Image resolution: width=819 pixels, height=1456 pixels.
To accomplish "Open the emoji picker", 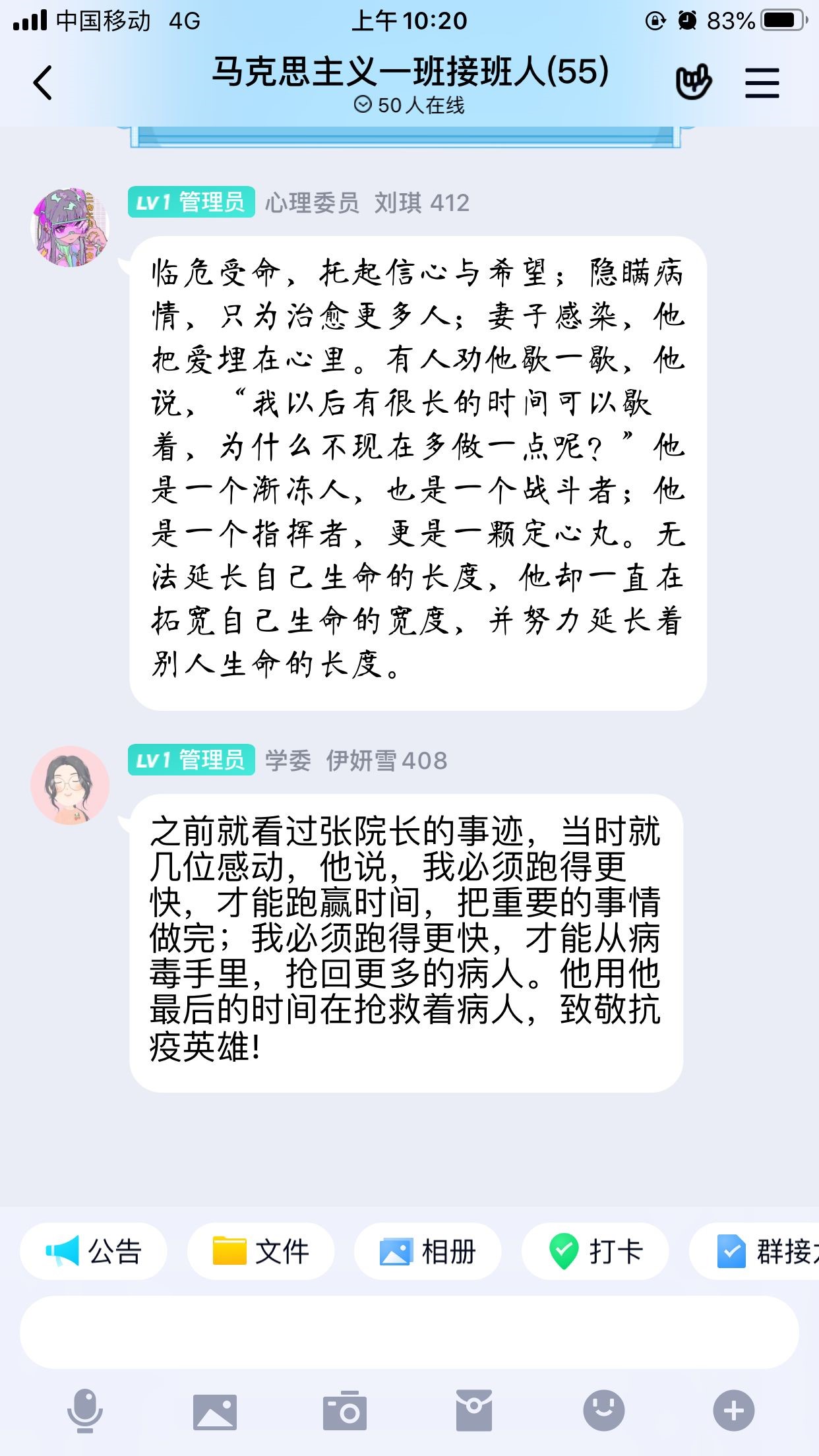I will 603,1411.
